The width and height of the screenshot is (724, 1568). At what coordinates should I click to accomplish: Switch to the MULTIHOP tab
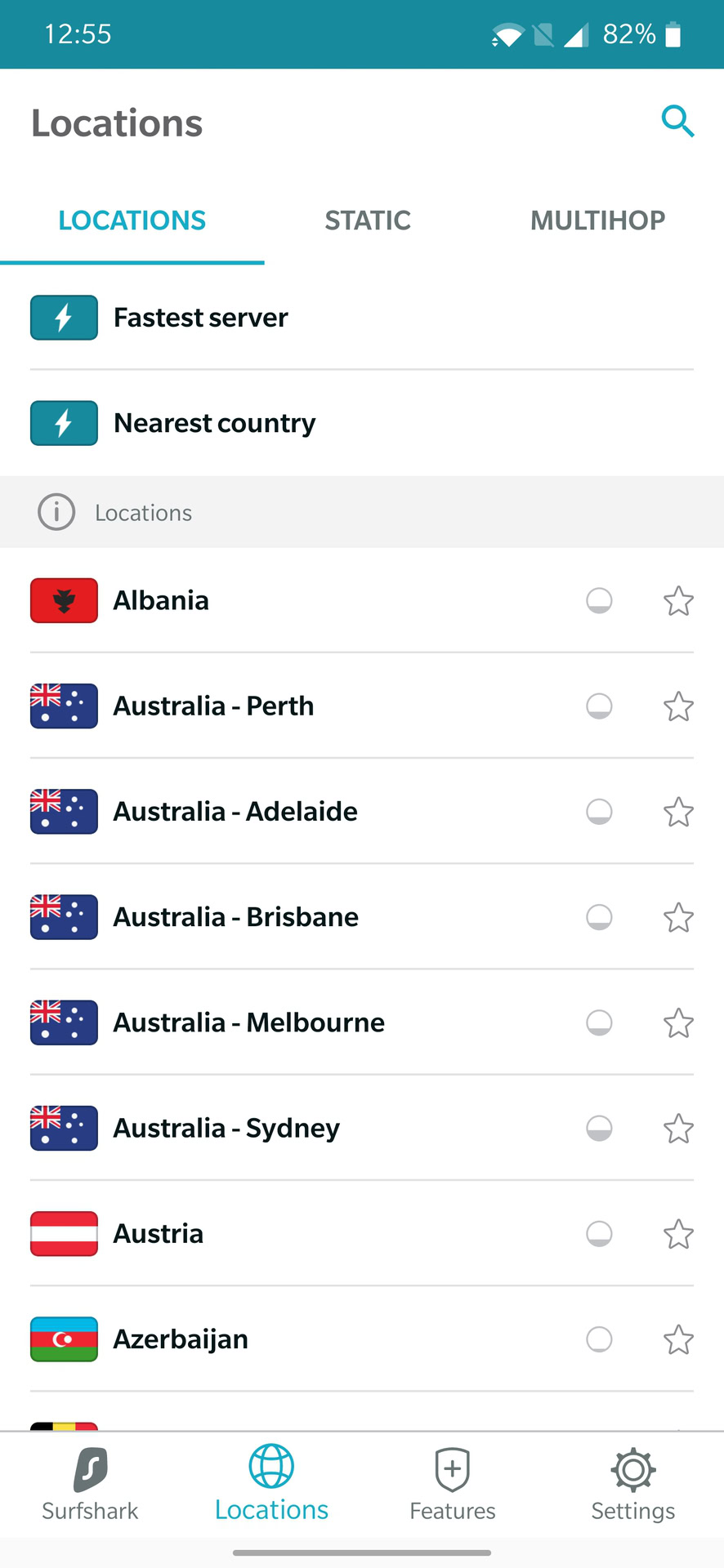pyautogui.click(x=597, y=220)
